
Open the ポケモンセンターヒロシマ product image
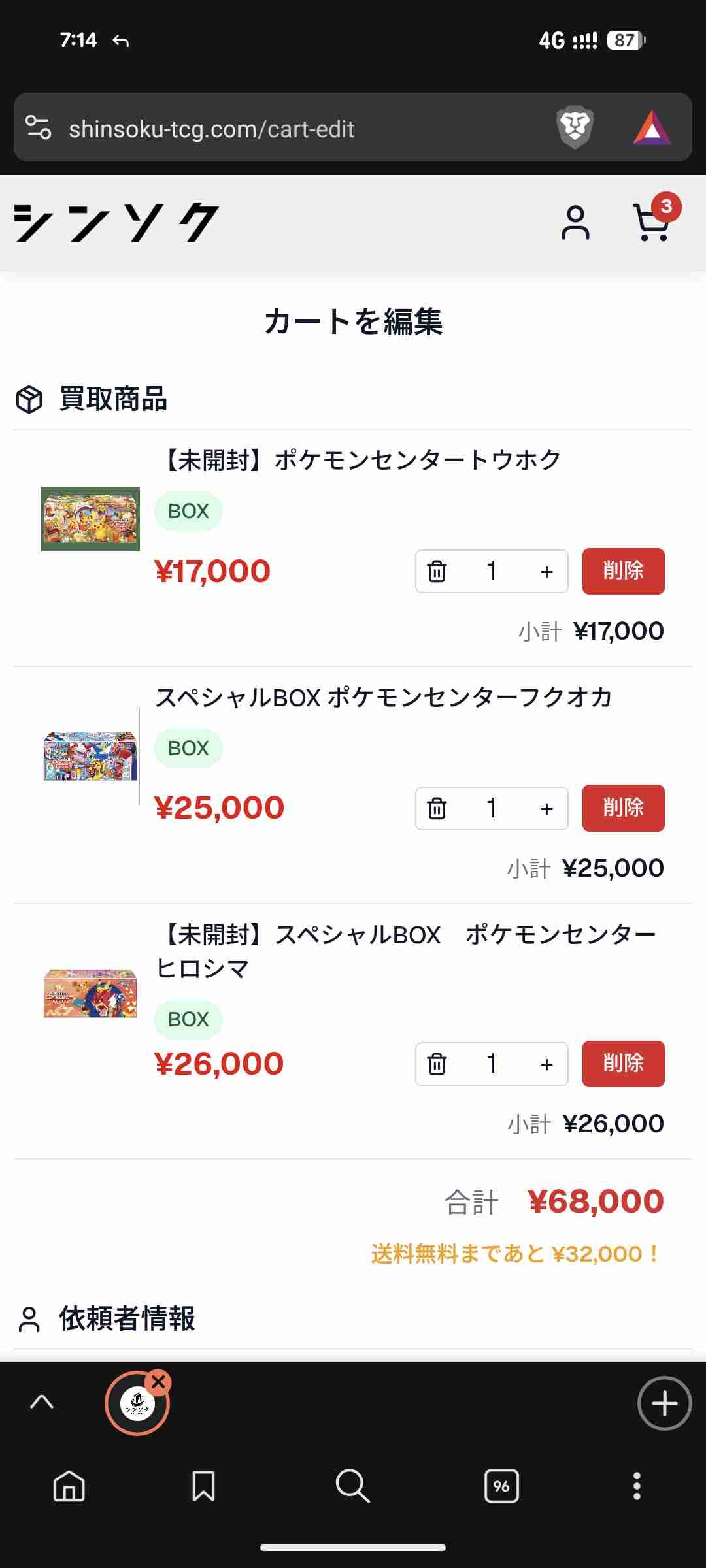point(90,993)
